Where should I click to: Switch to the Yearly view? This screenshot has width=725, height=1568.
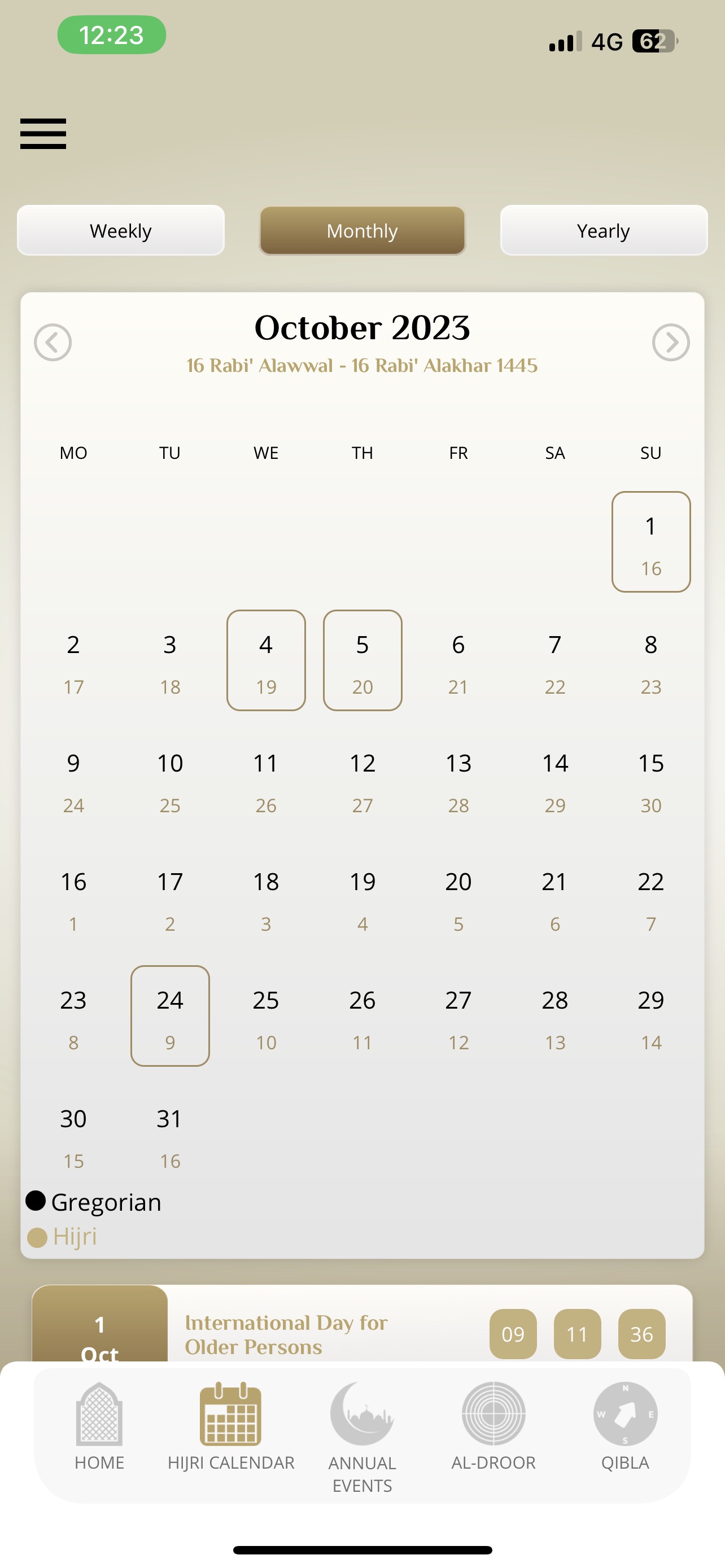603,231
